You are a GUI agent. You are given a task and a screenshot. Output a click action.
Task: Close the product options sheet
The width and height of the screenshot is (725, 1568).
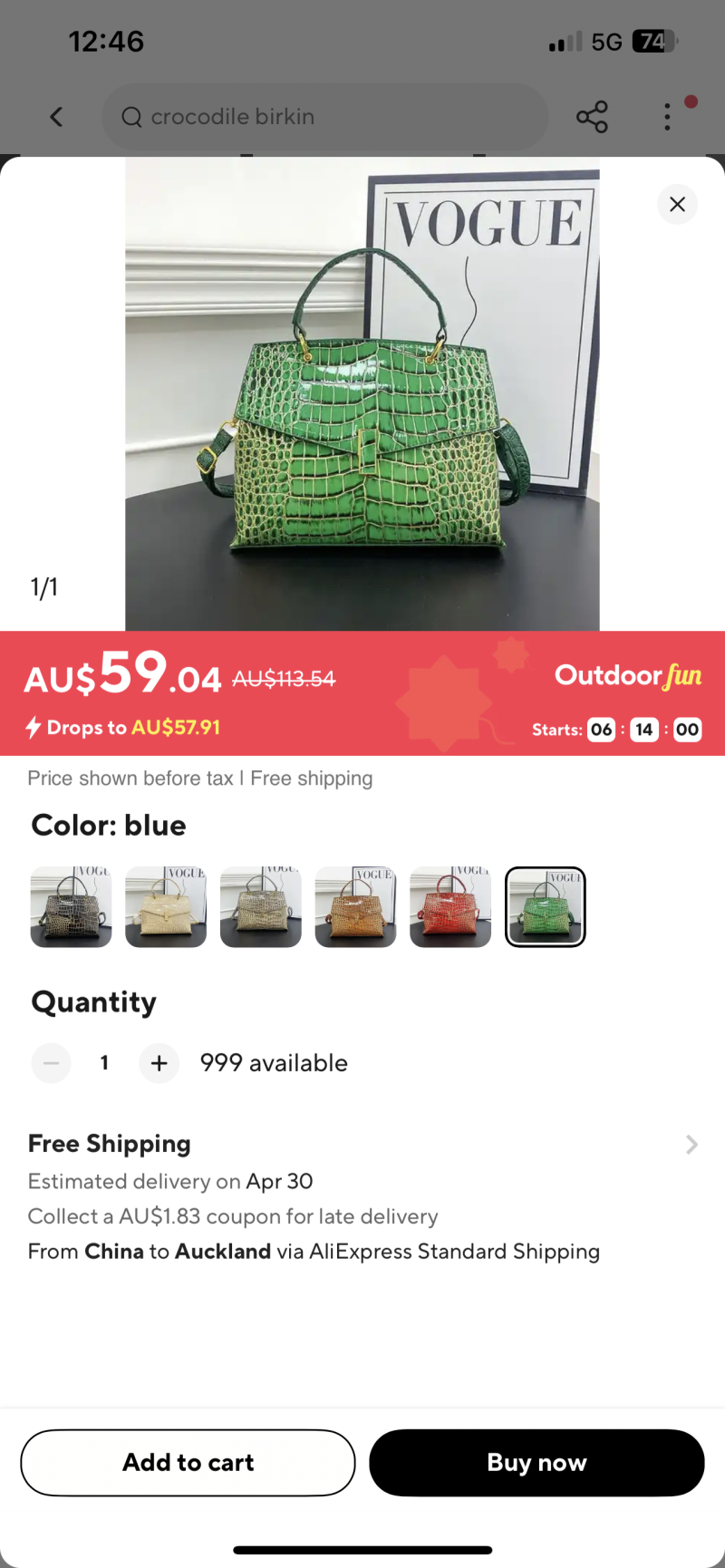(677, 204)
